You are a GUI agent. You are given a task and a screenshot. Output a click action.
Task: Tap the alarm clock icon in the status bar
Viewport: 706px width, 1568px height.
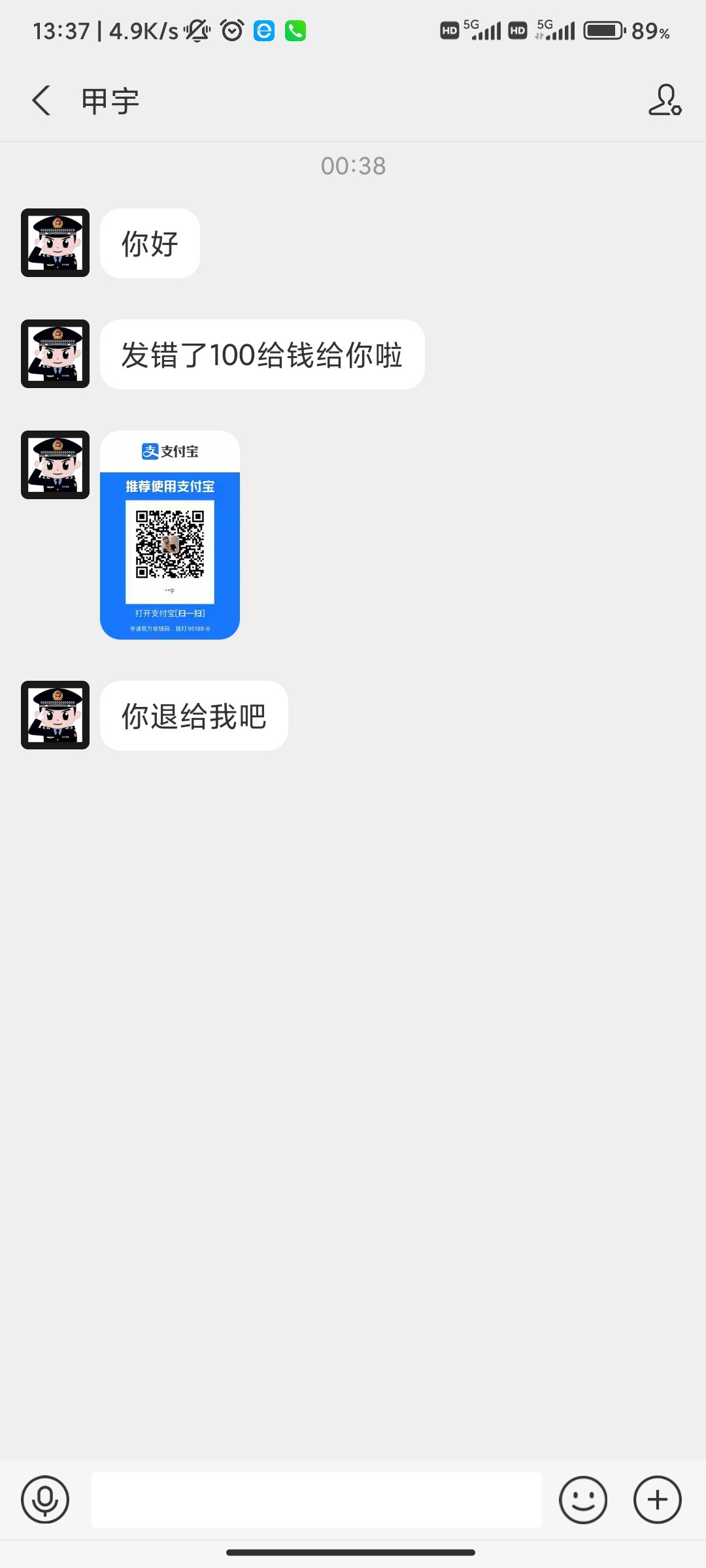[x=232, y=30]
